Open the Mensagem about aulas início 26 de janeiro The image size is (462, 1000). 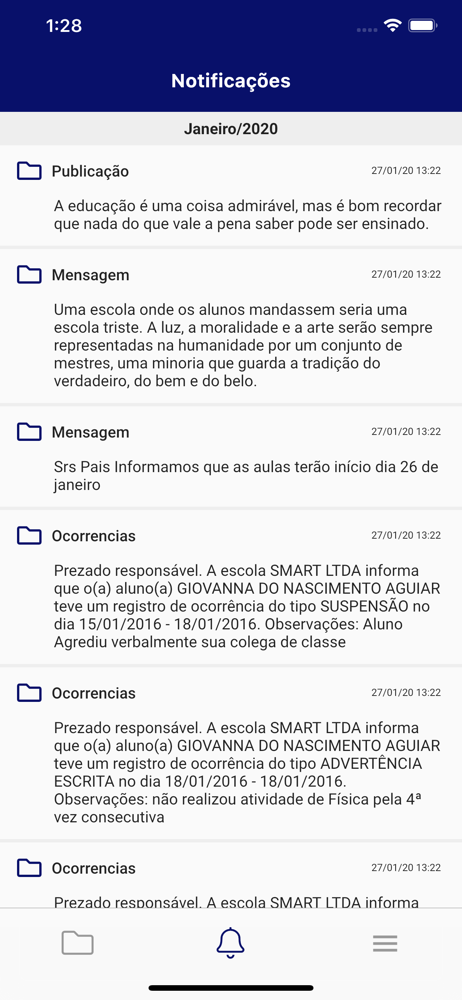231,457
